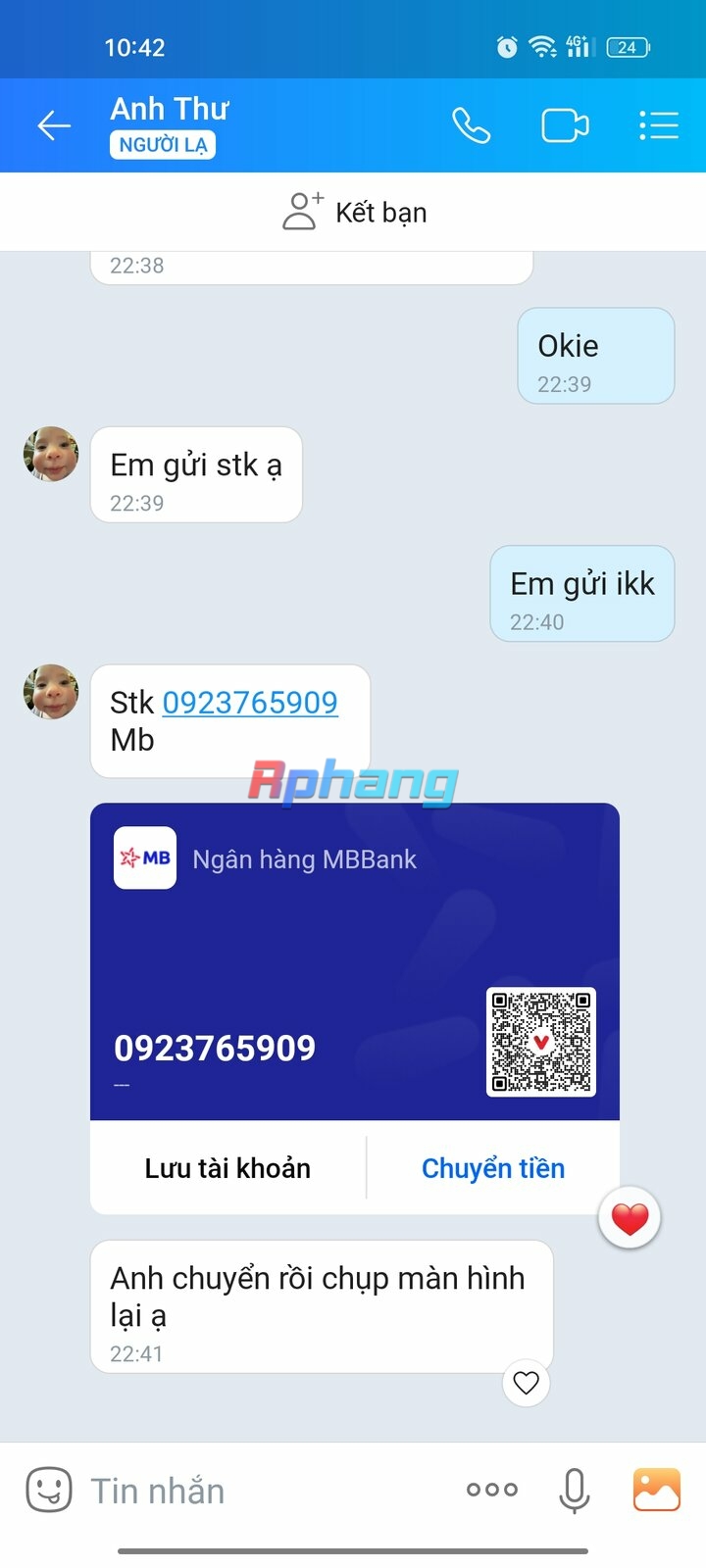Image resolution: width=706 pixels, height=1568 pixels.
Task: Open the phone number link 0923765909
Action: pos(250,703)
